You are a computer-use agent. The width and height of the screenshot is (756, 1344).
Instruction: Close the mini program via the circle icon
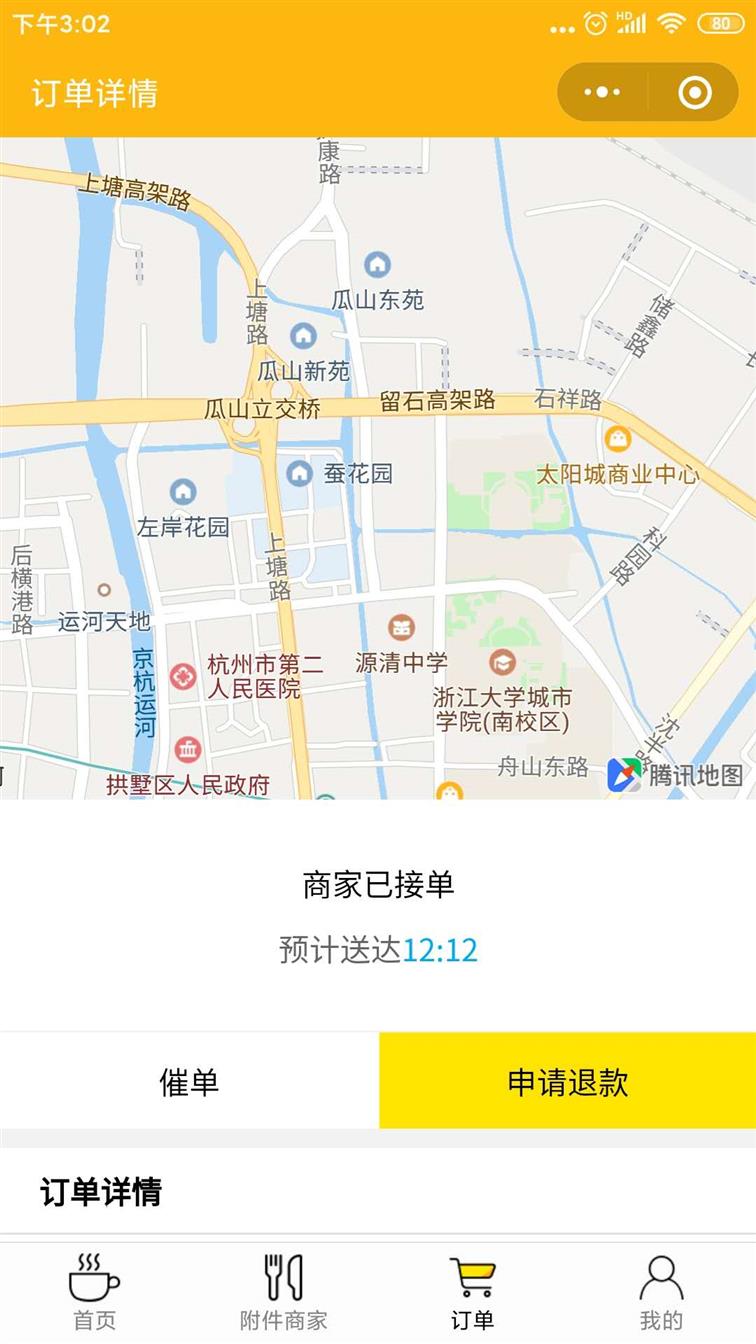pos(694,93)
